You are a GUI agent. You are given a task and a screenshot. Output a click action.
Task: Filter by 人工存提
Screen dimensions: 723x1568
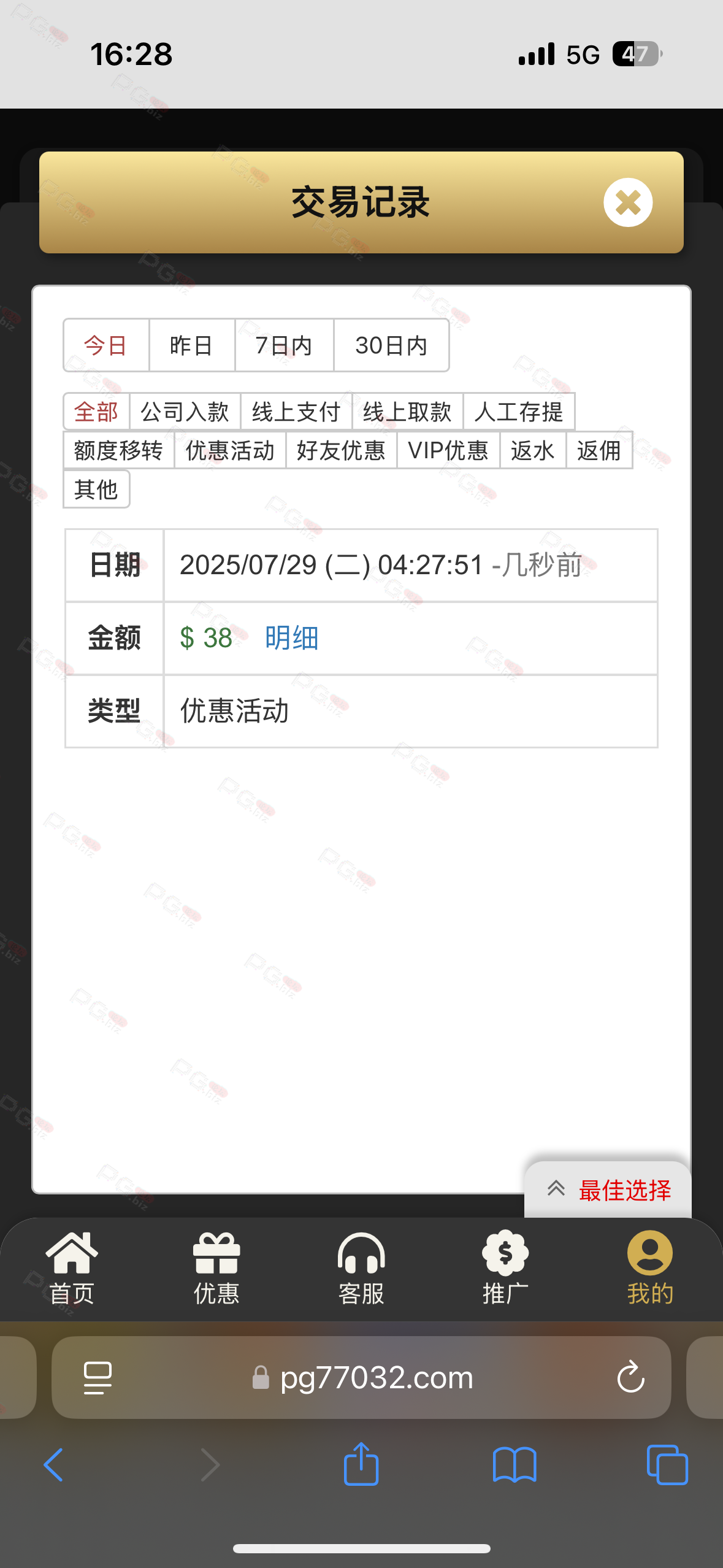519,412
